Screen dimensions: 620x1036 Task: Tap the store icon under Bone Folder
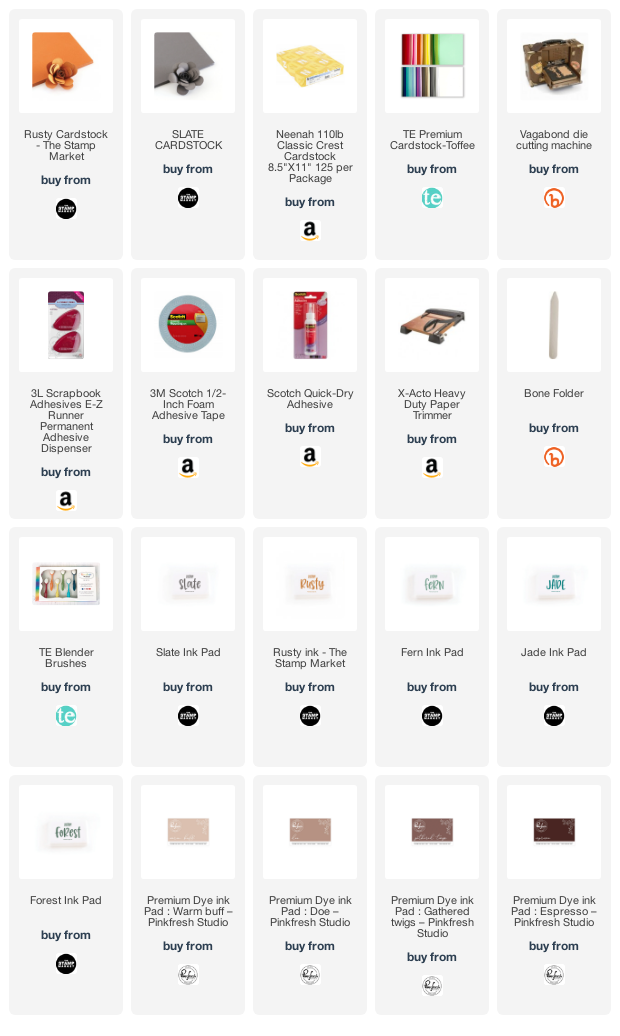tap(554, 457)
